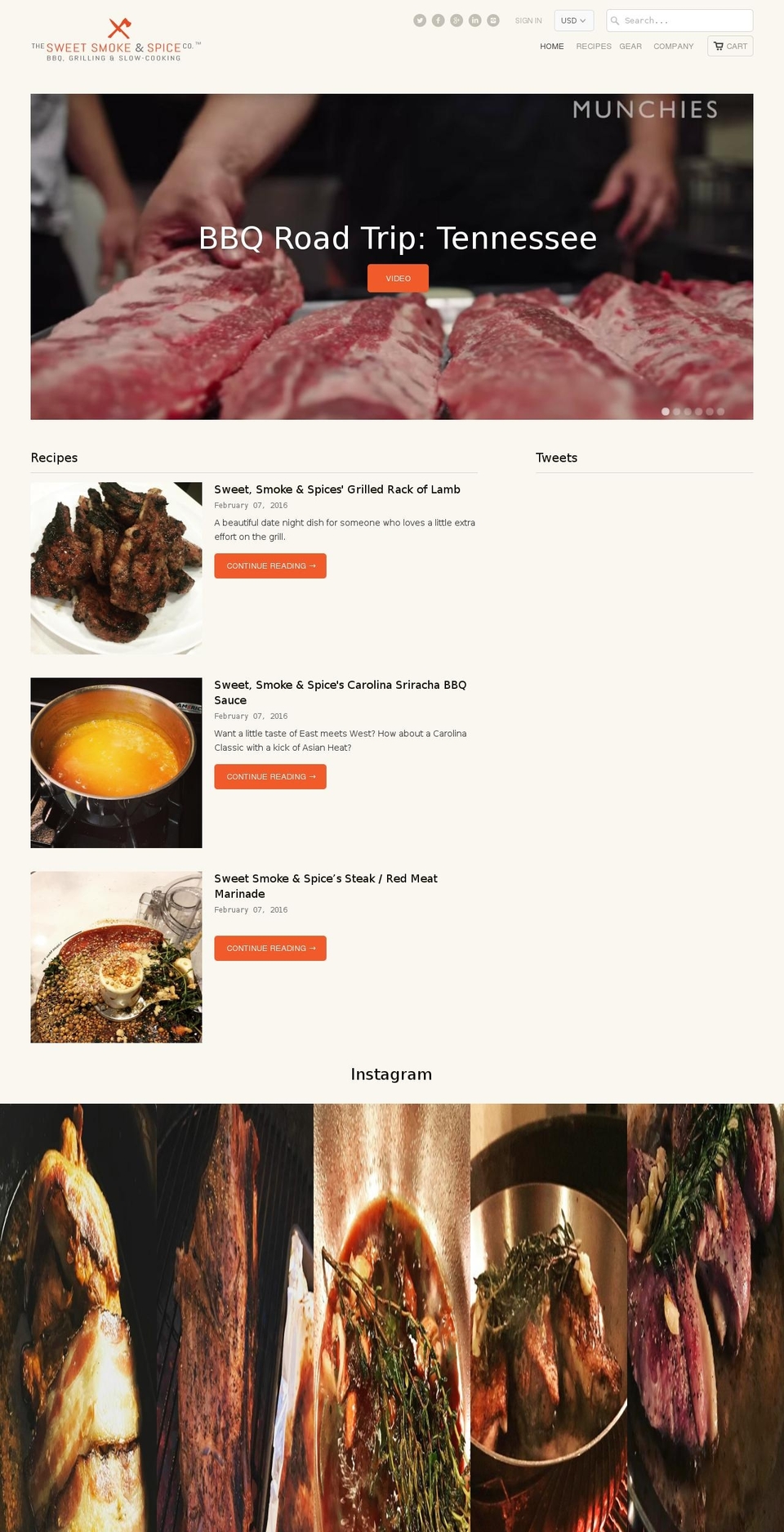Expand the Recipes navigation menu
Image resolution: width=784 pixels, height=1532 pixels.
(x=593, y=47)
